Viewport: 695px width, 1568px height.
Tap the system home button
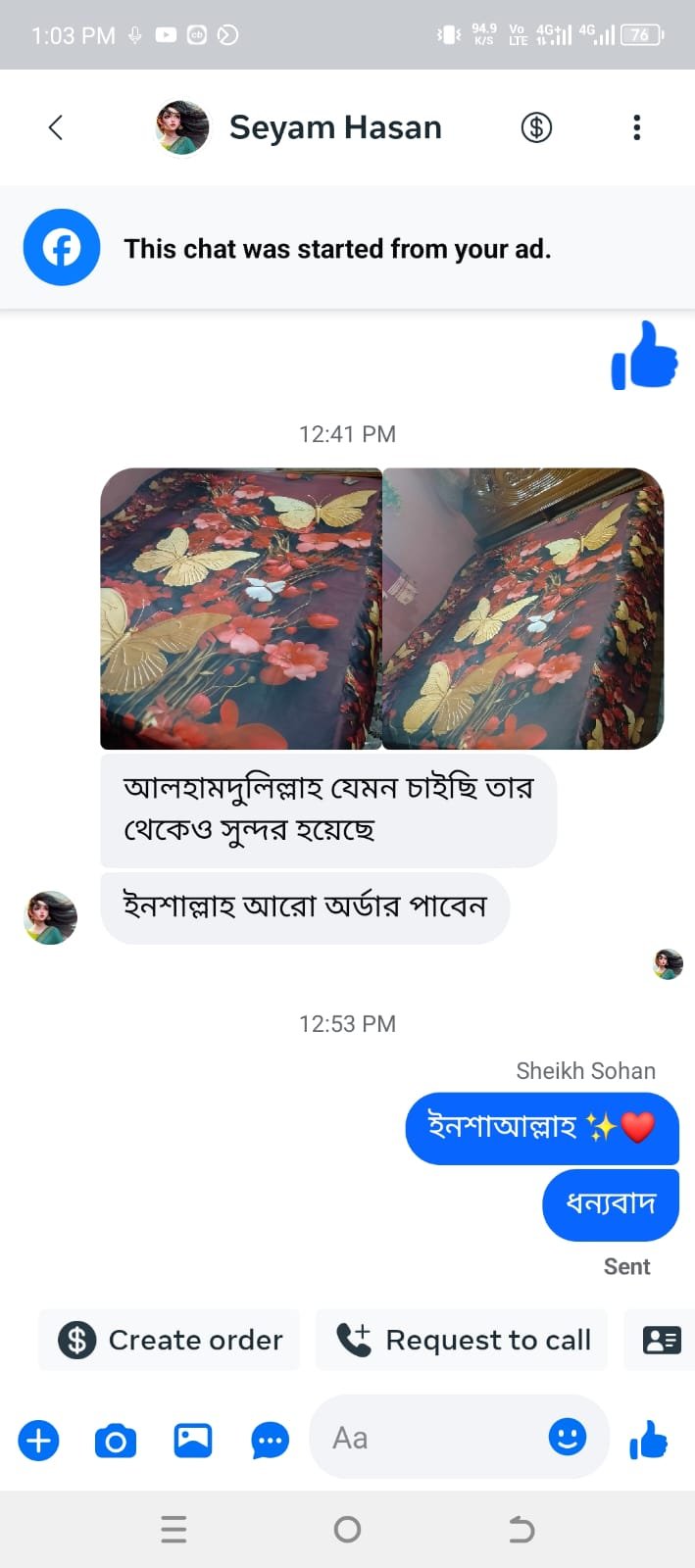[x=347, y=1529]
